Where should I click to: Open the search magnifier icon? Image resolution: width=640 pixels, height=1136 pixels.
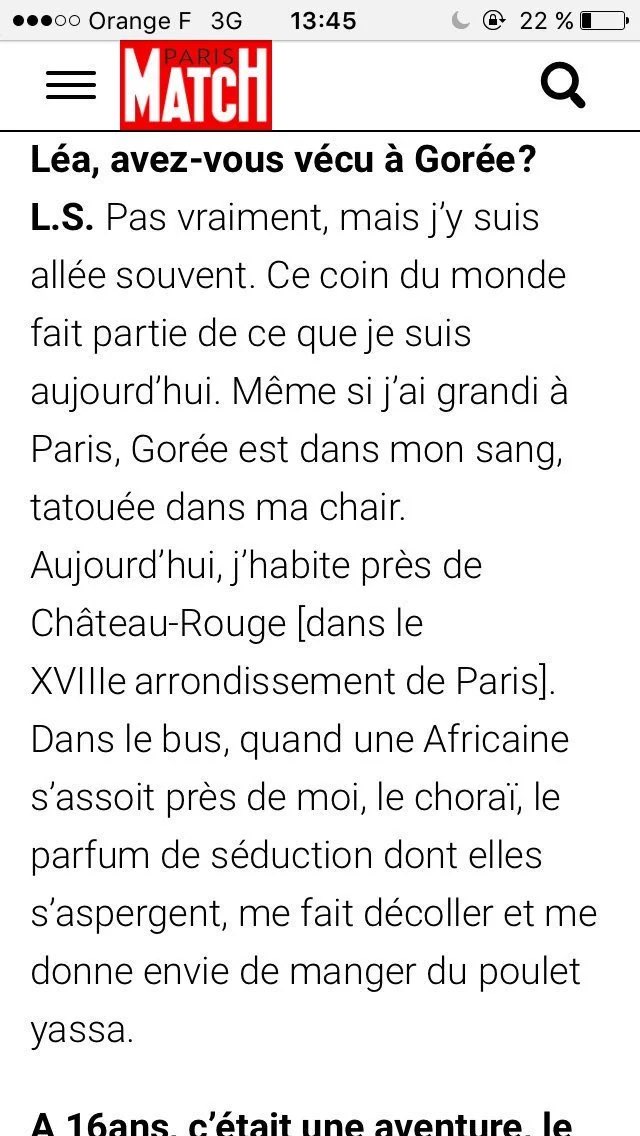click(x=562, y=85)
